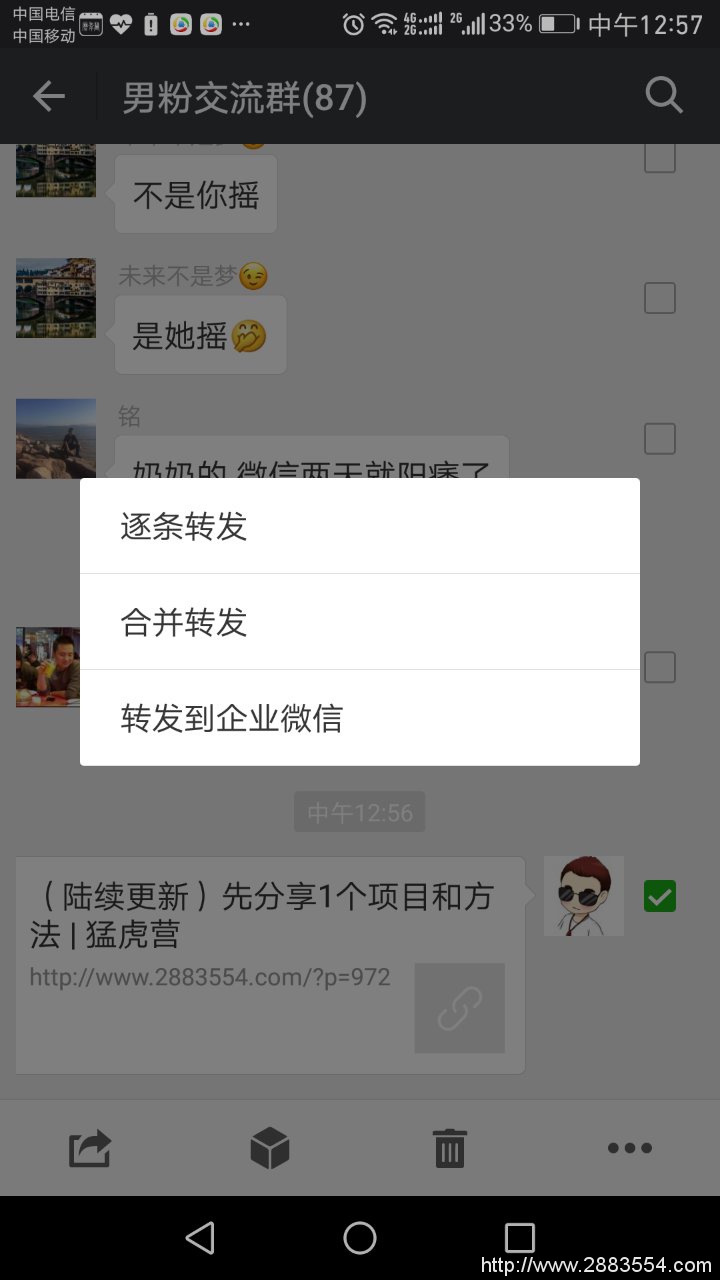Screen dimensions: 720x1280
Task: Open search in the chat header
Action: click(x=663, y=97)
